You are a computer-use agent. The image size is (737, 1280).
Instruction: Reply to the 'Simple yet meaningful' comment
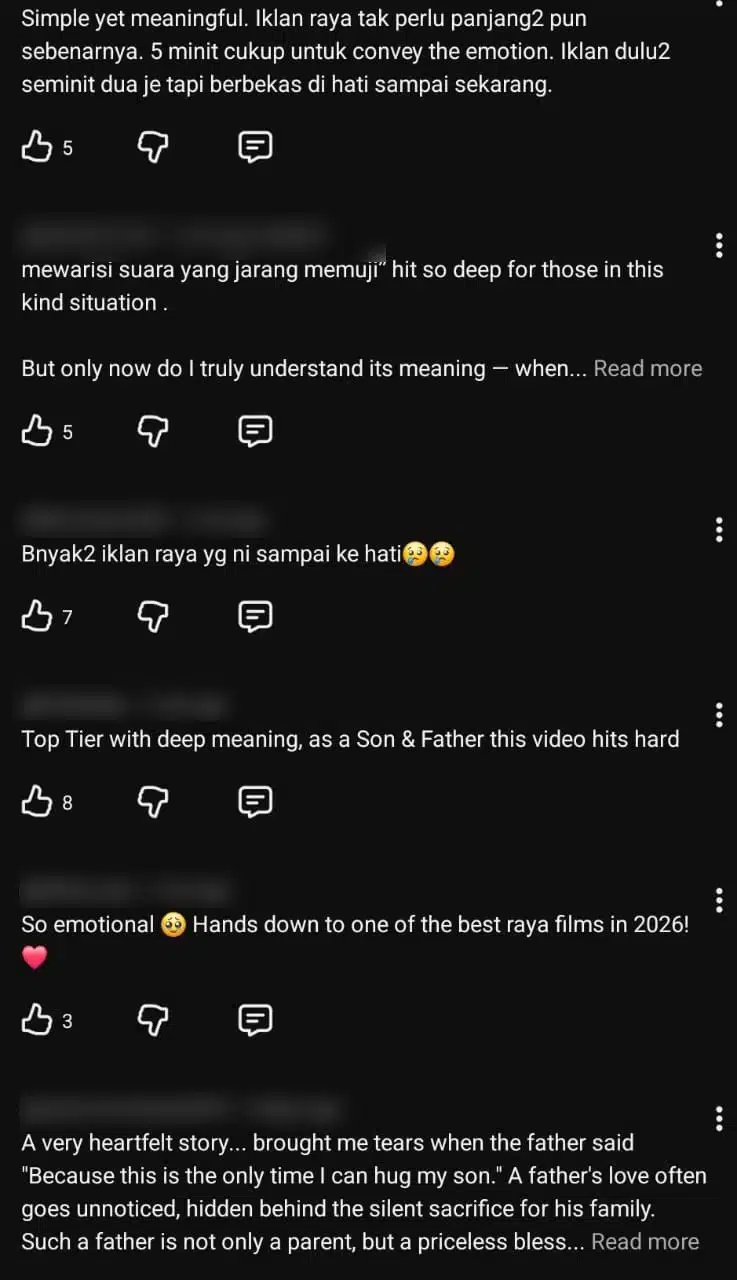(x=255, y=148)
